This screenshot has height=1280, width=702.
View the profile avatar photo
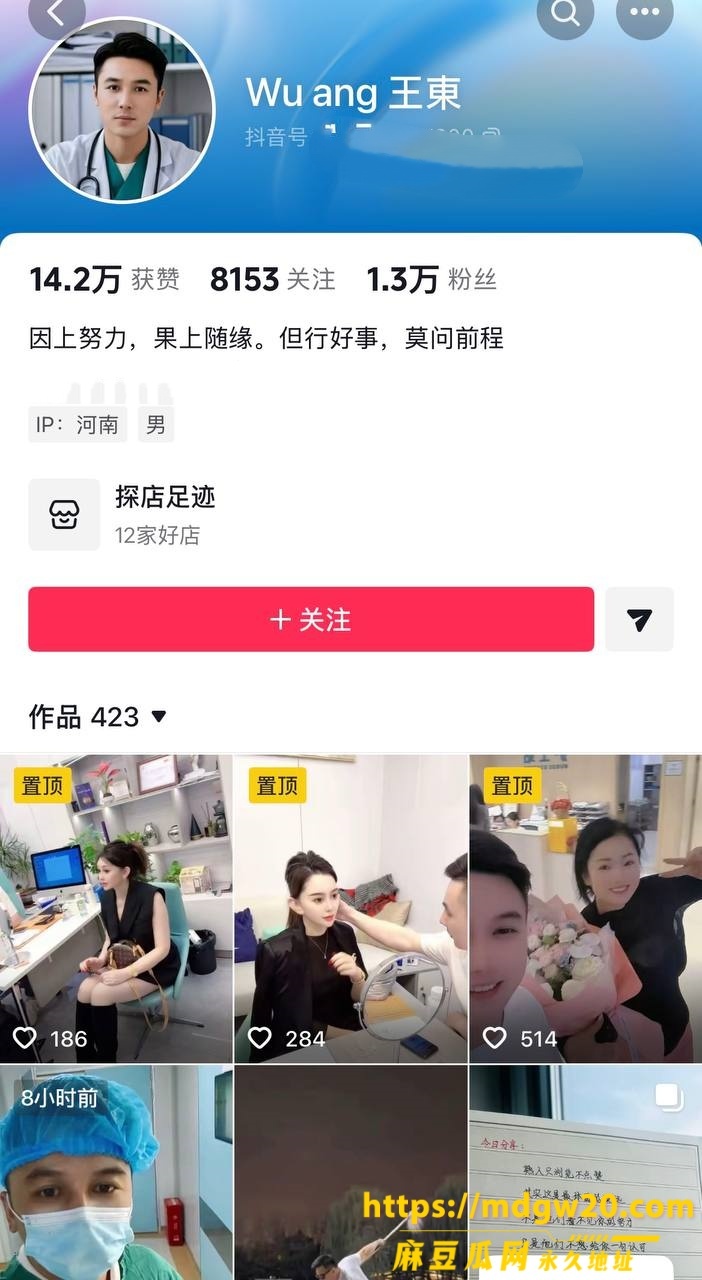[122, 109]
